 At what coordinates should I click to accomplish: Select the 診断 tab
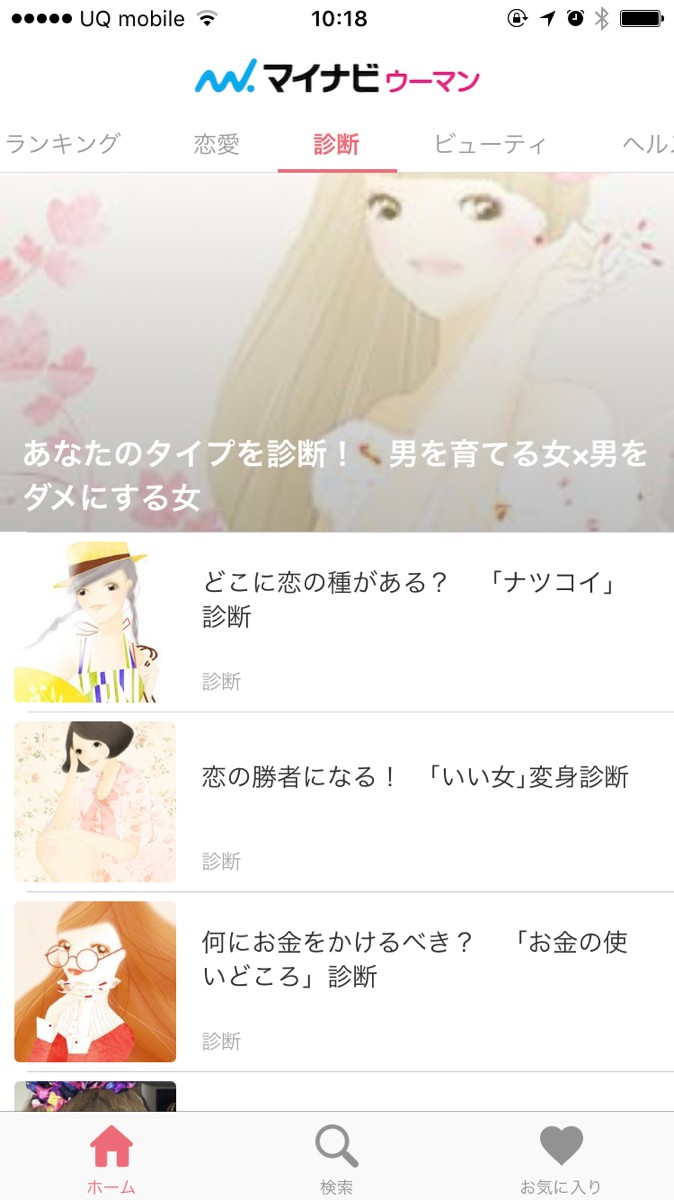[x=337, y=144]
